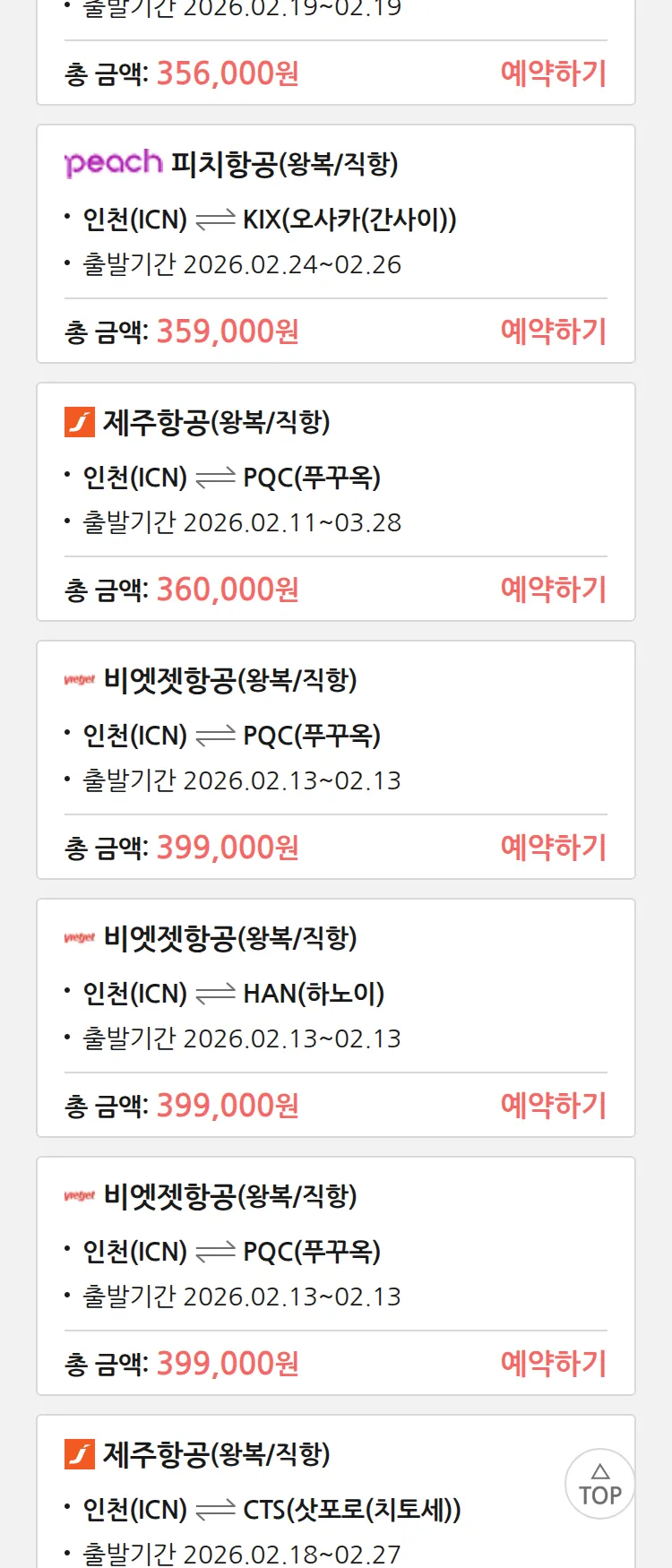
Task: Jump to top with the TOP button
Action: click(x=599, y=1485)
